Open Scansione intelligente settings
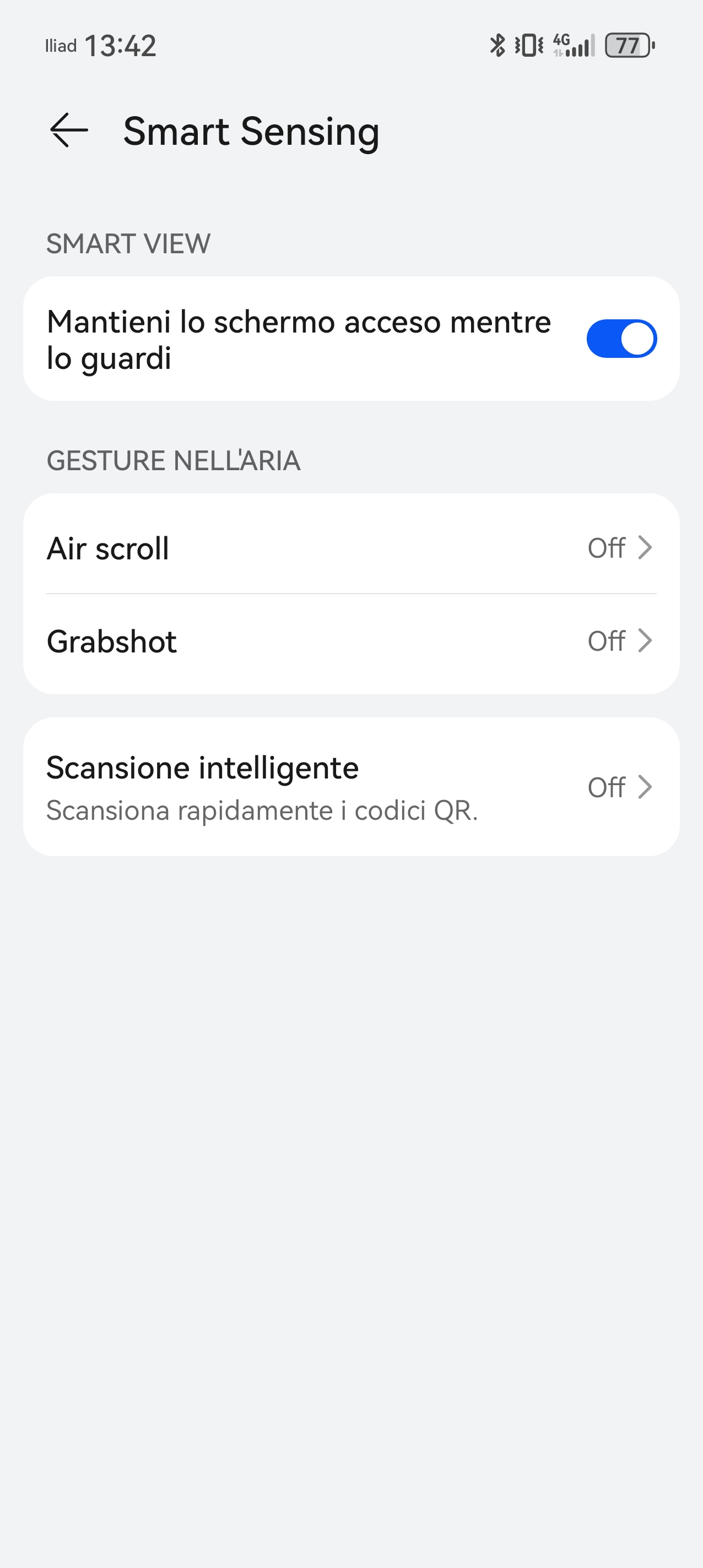This screenshot has height=1568, width=703. [351, 786]
